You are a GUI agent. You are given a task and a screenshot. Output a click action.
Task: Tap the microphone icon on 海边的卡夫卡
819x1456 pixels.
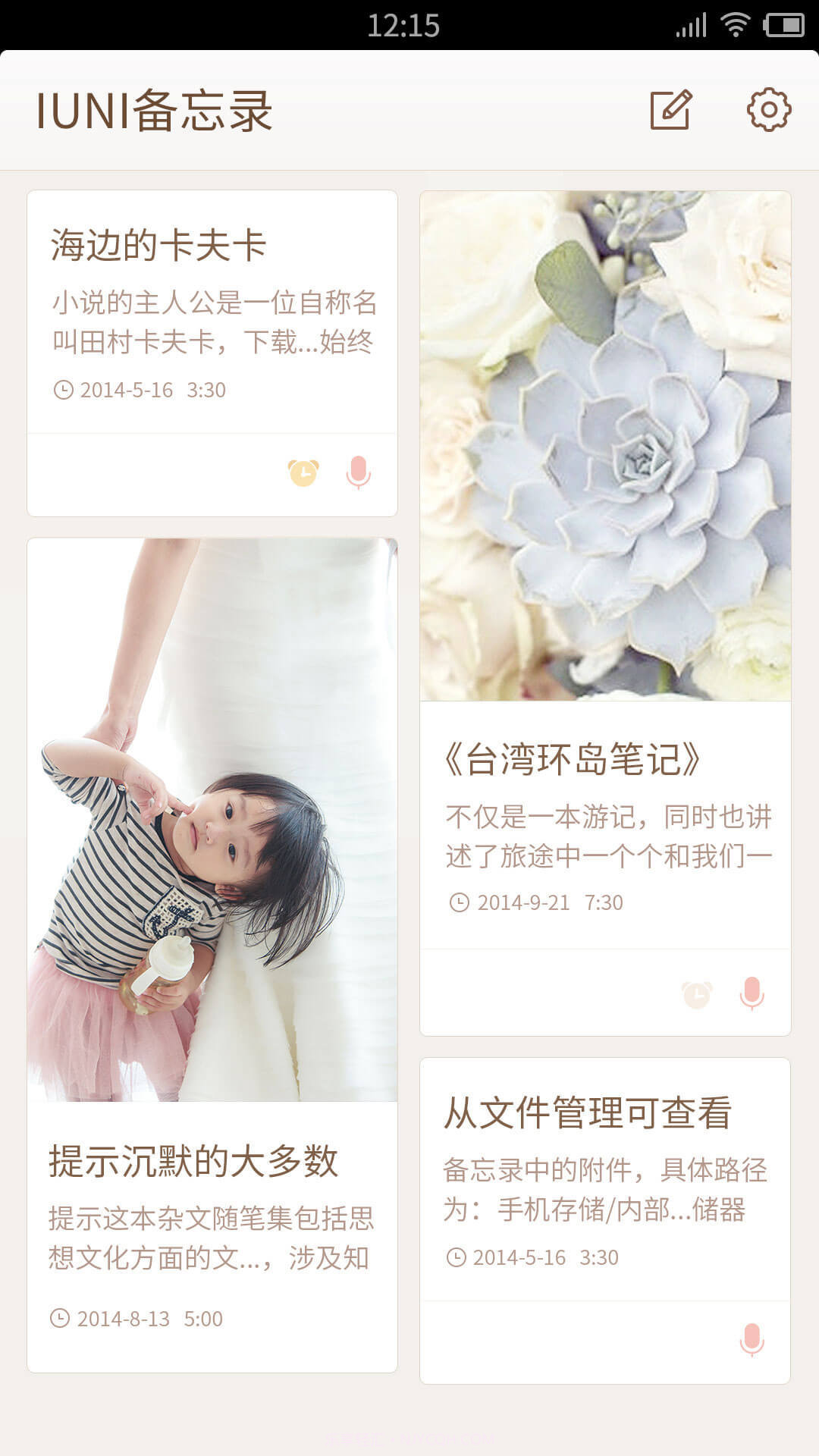point(359,473)
